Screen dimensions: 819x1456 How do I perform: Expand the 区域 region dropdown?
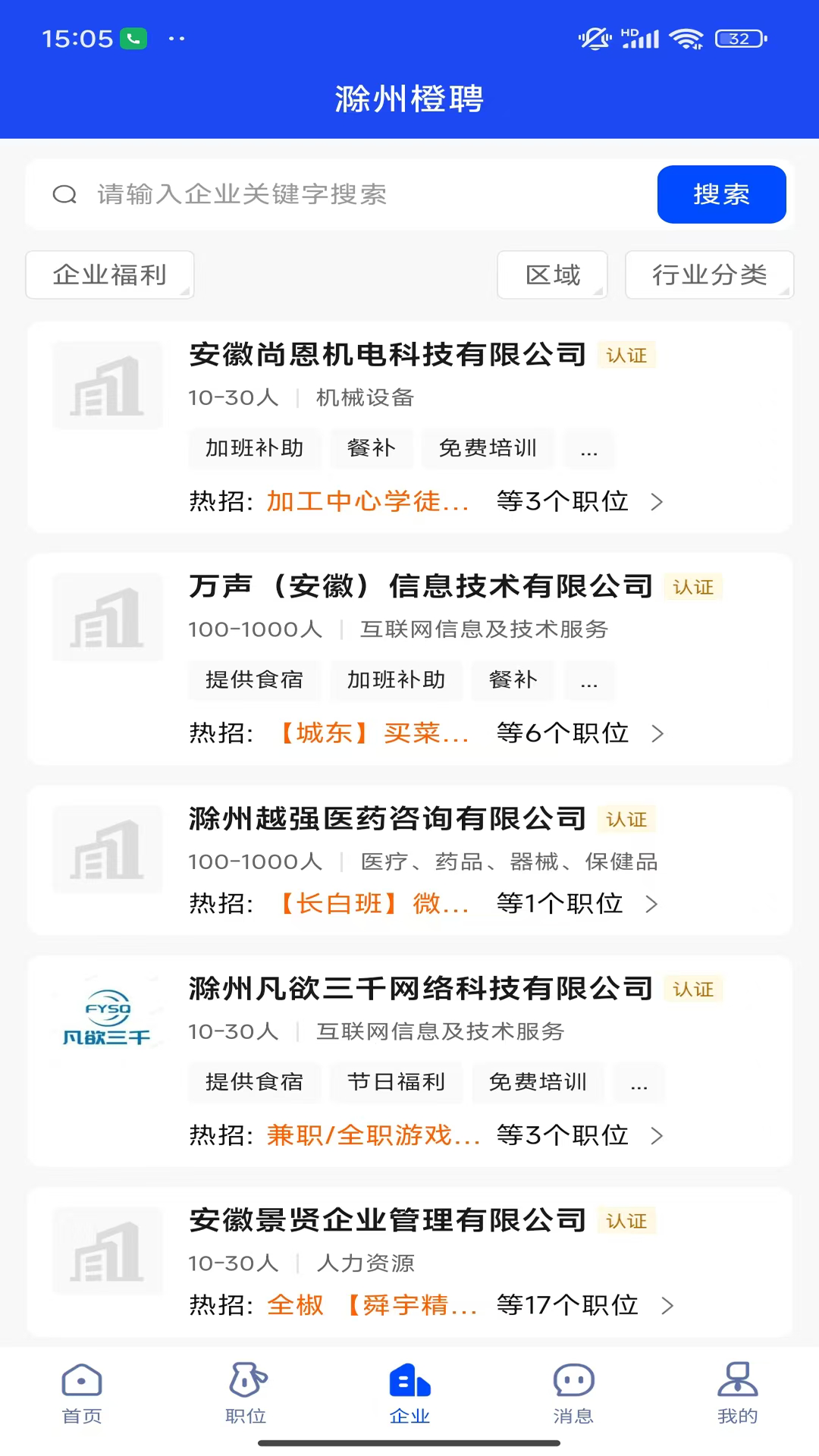pyautogui.click(x=552, y=275)
